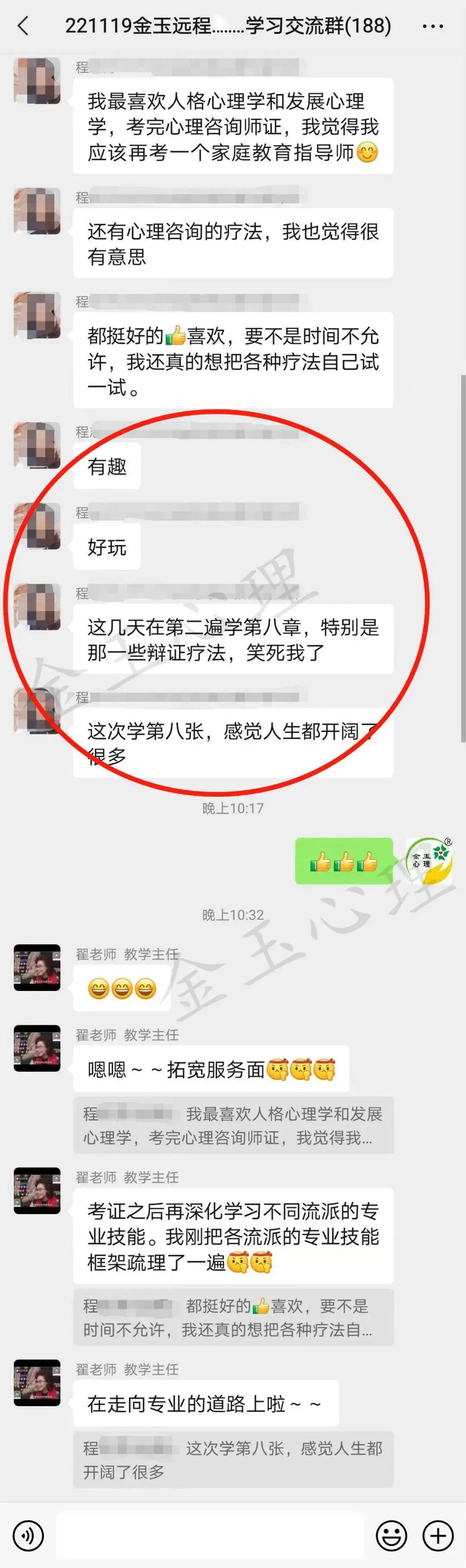Open the emoji sticker panel

click(x=391, y=1536)
